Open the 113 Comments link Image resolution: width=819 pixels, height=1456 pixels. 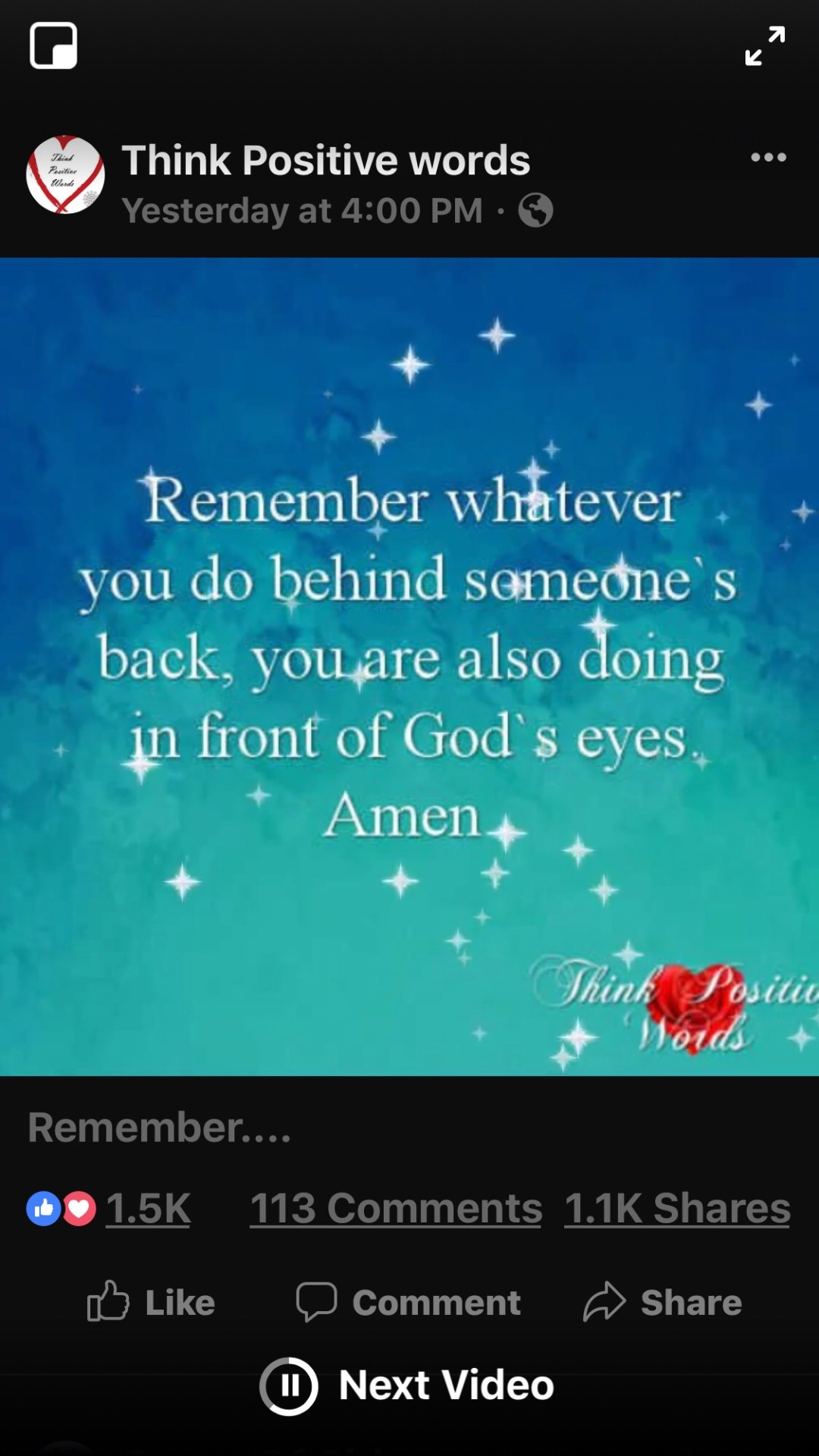(x=396, y=1208)
